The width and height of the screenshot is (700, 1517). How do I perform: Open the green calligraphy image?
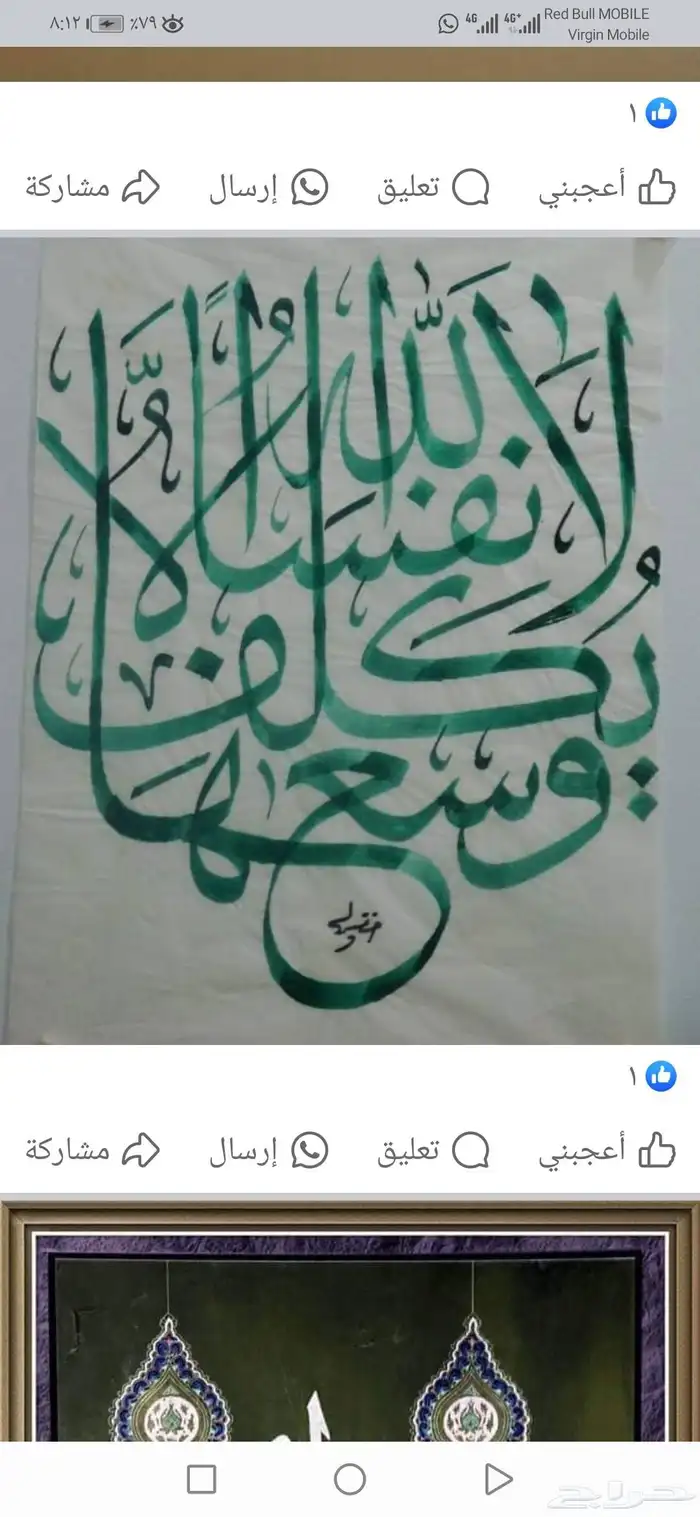[x=350, y=640]
